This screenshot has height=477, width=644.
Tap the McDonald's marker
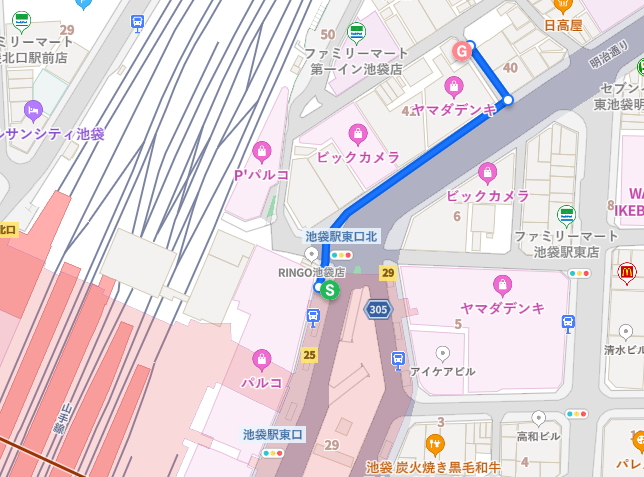[x=627, y=270]
